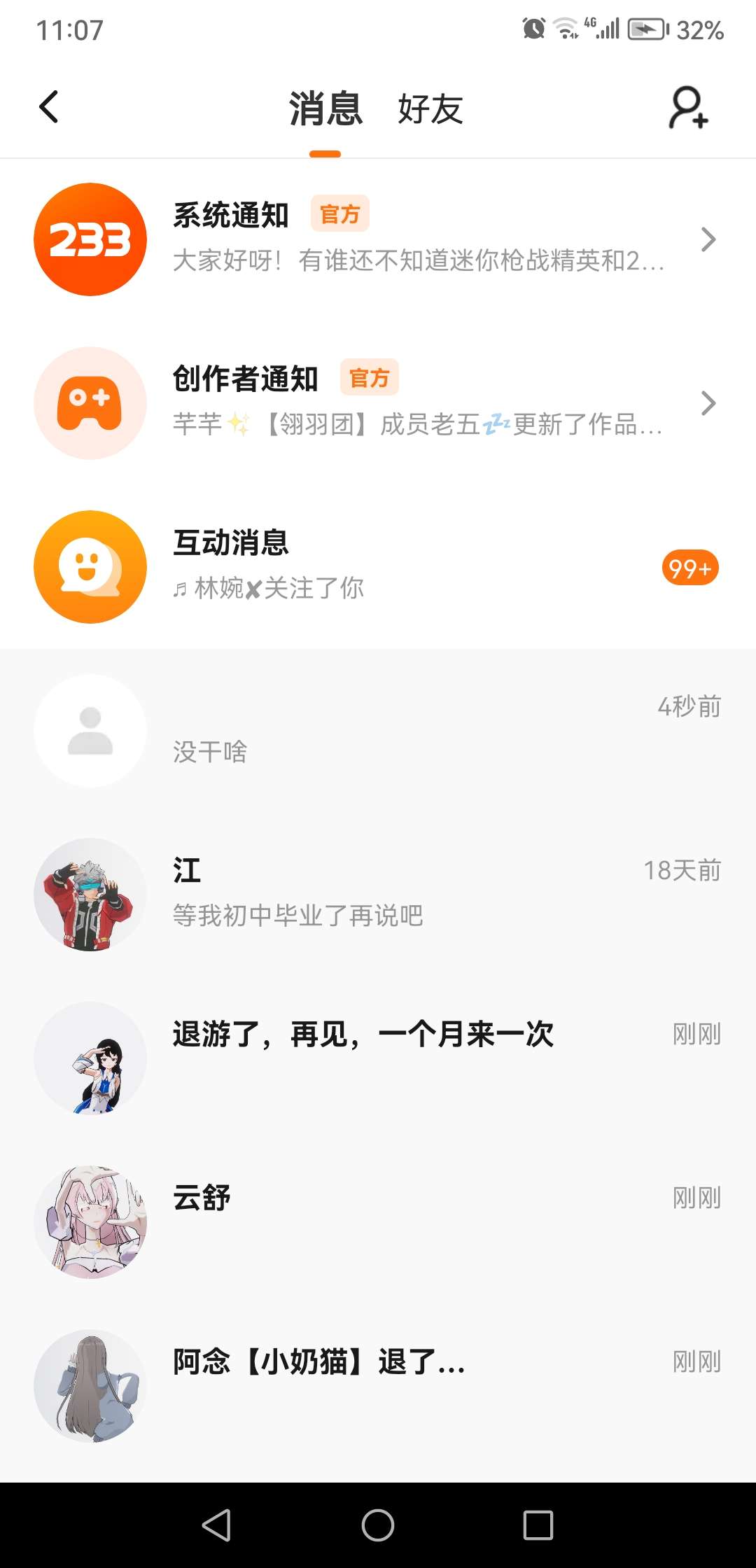The width and height of the screenshot is (756, 1568).
Task: Open the chat showing 没干啥
Action: (x=378, y=731)
